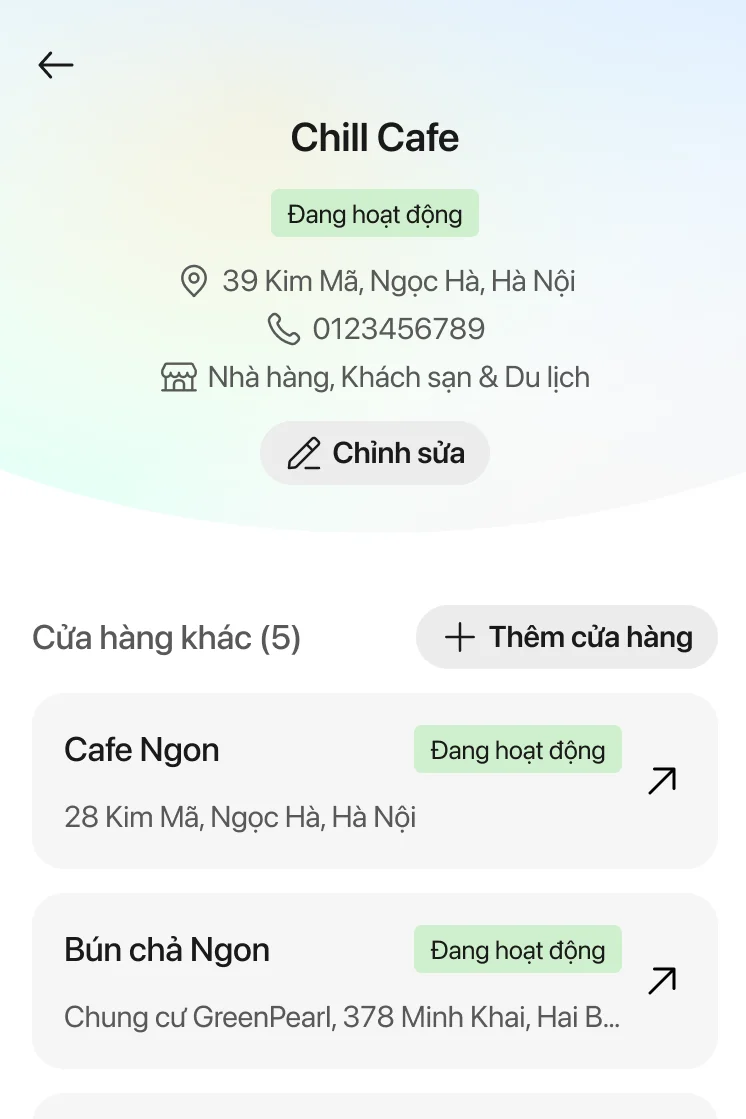
Task: Go back using the top arrow
Action: [56, 65]
